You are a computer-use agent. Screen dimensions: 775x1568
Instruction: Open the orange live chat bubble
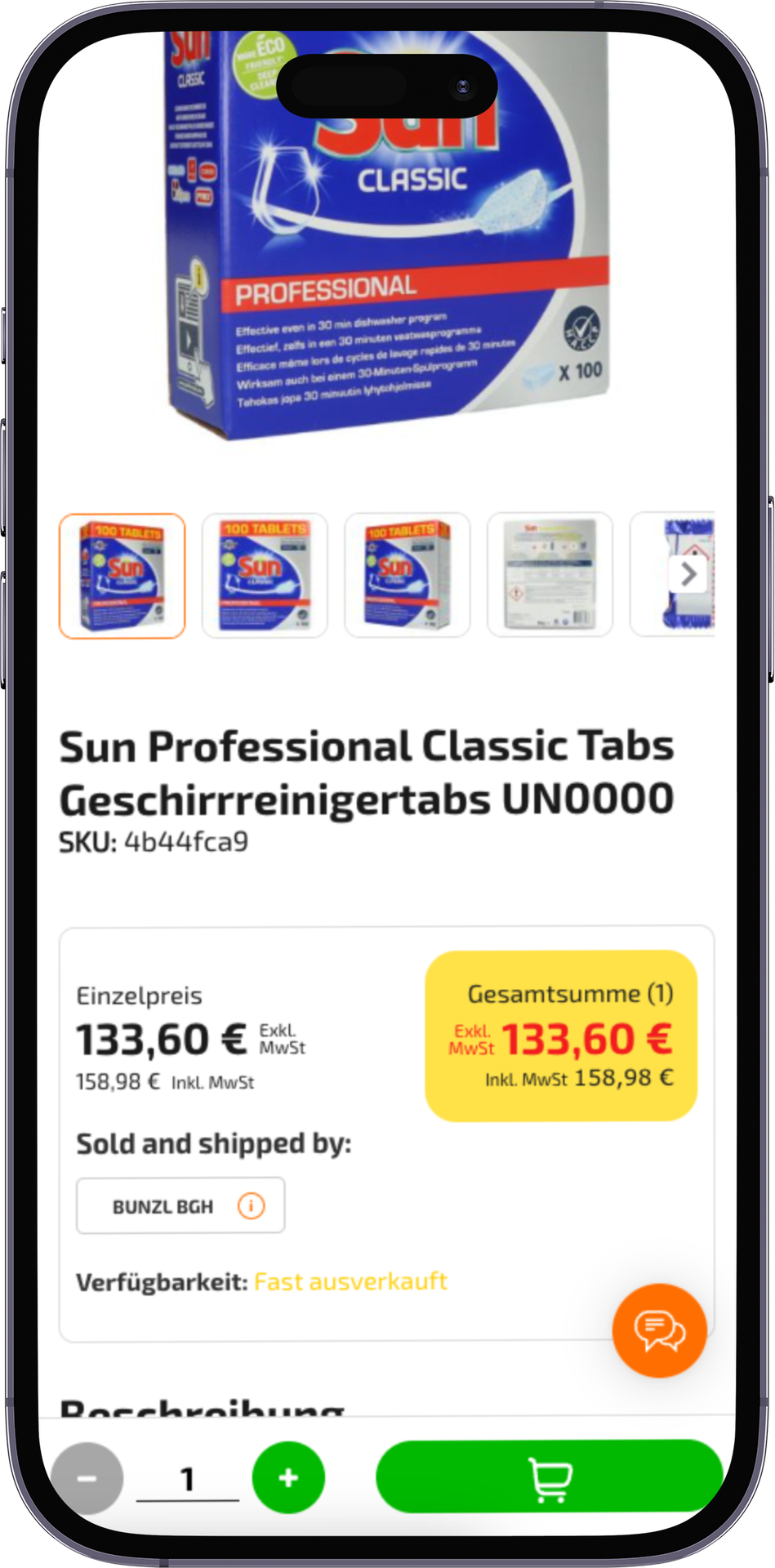pos(659,1330)
